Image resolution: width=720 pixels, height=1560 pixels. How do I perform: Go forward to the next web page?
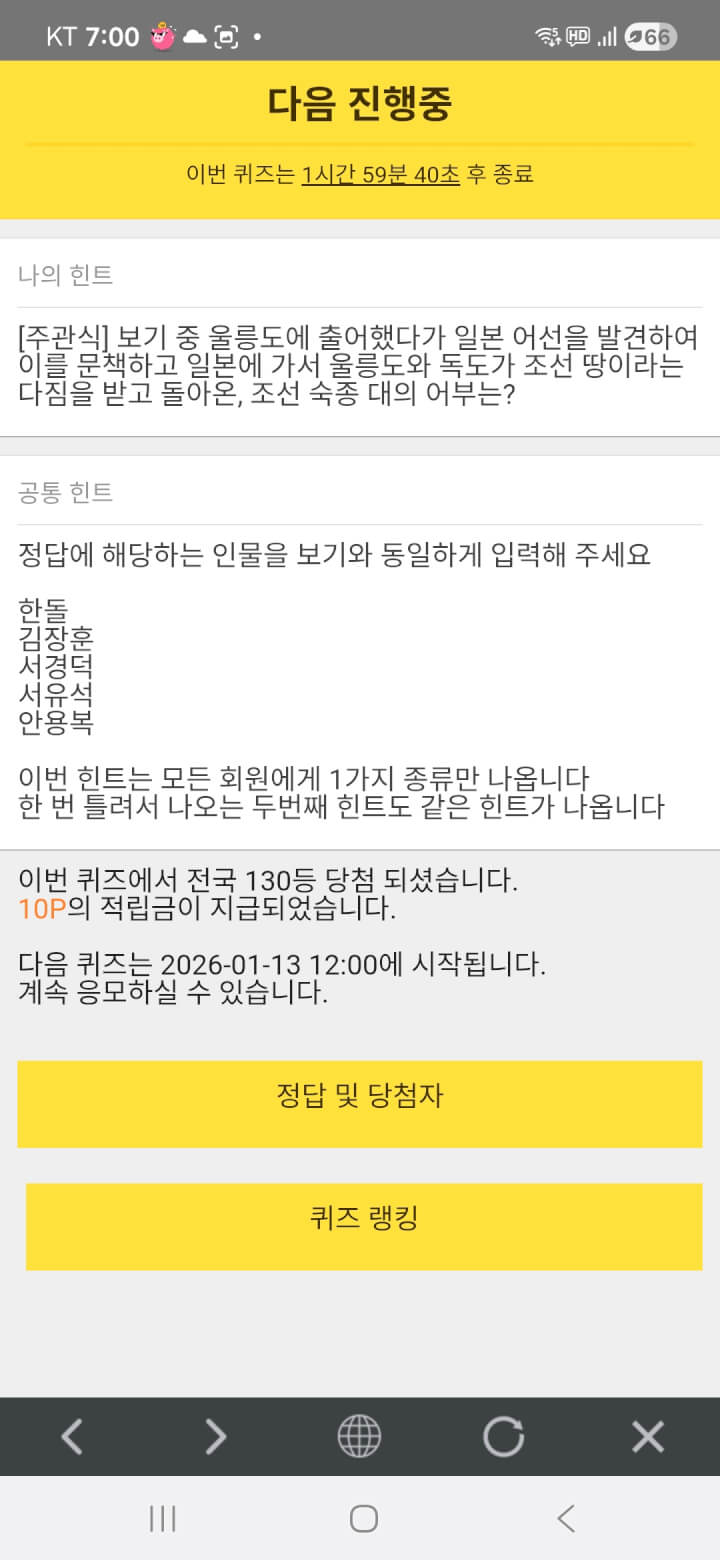pos(216,1437)
